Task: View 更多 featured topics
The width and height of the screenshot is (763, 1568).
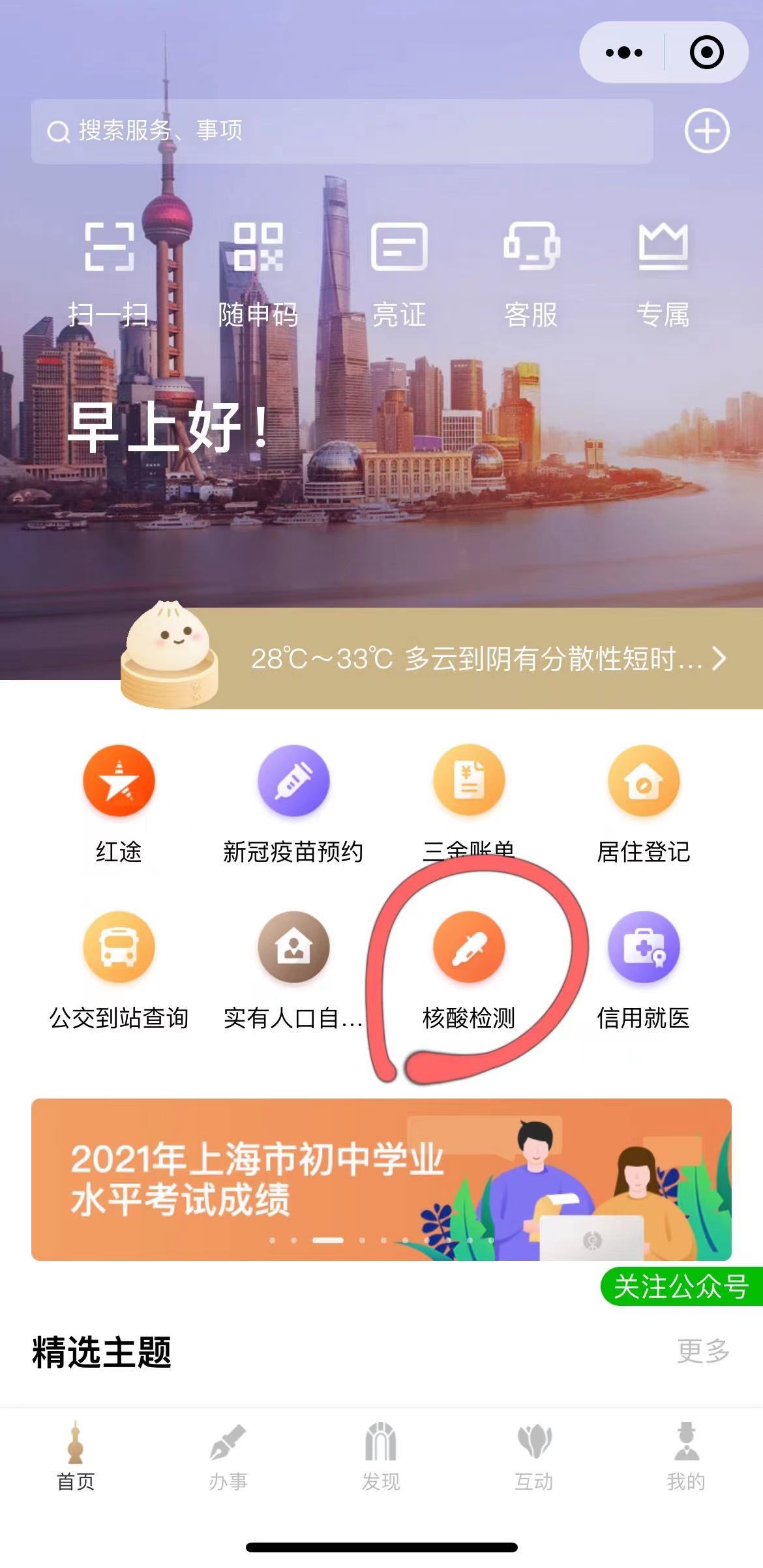Action: [x=703, y=1350]
